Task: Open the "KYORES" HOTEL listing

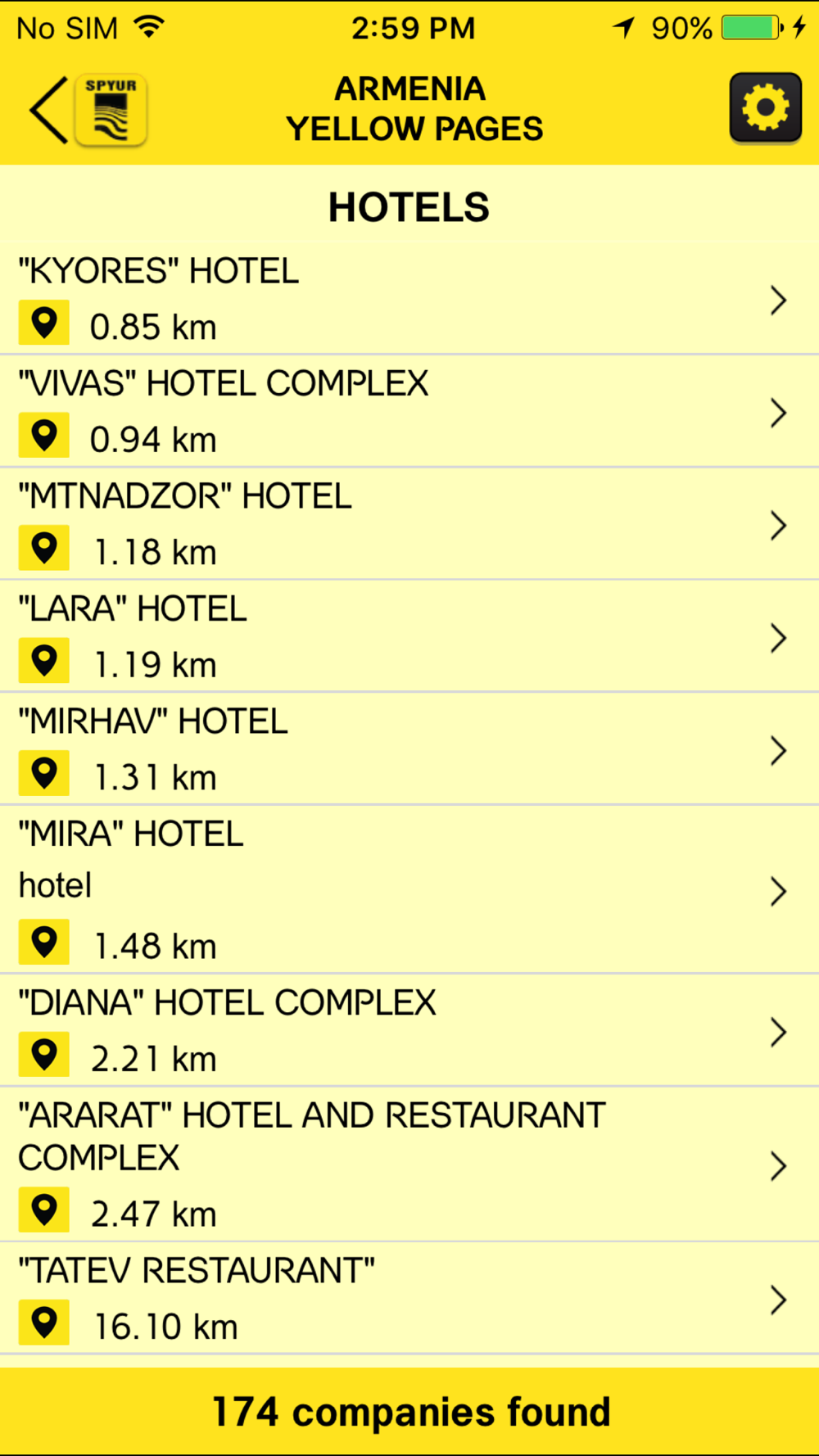Action: coord(409,299)
